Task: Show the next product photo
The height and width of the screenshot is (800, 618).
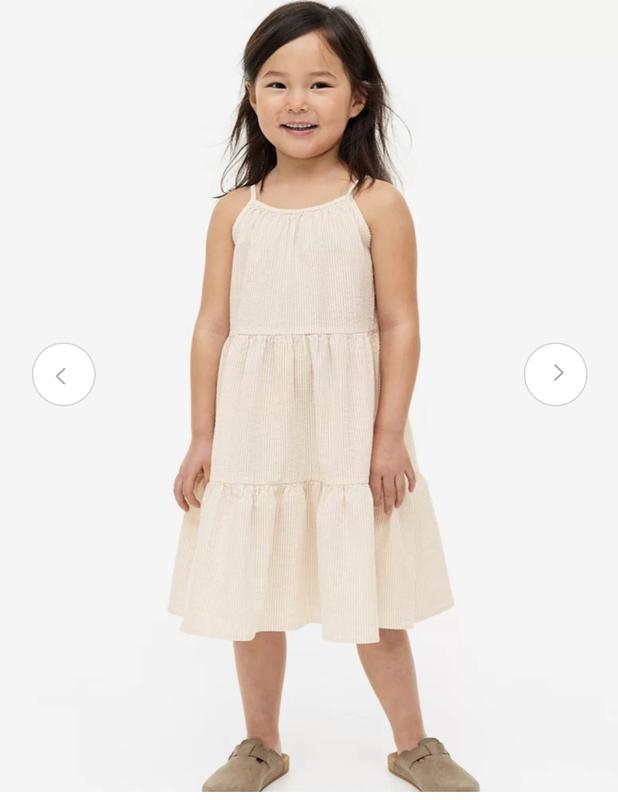Action: pyautogui.click(x=555, y=374)
